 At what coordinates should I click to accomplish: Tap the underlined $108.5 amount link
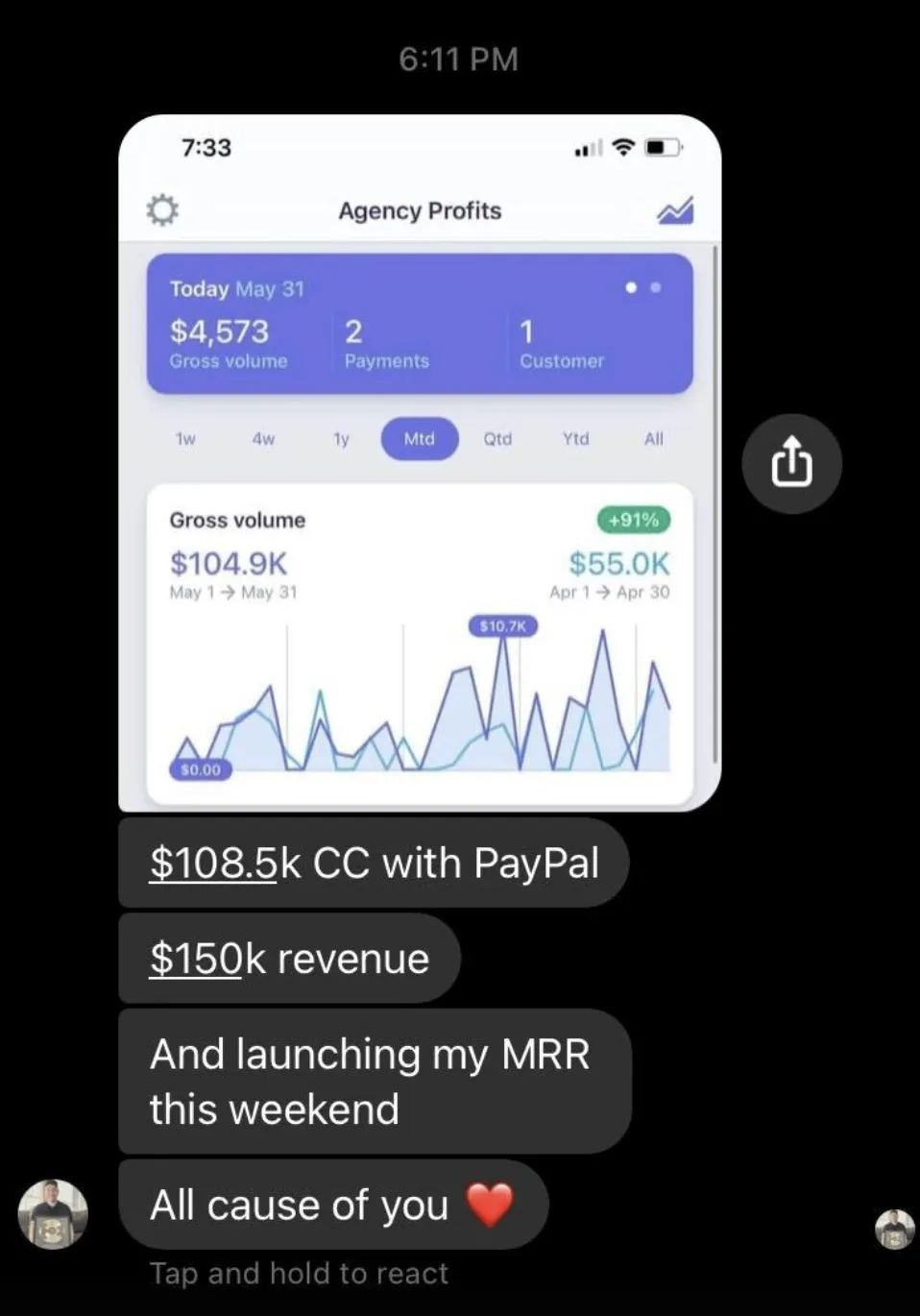(x=212, y=863)
